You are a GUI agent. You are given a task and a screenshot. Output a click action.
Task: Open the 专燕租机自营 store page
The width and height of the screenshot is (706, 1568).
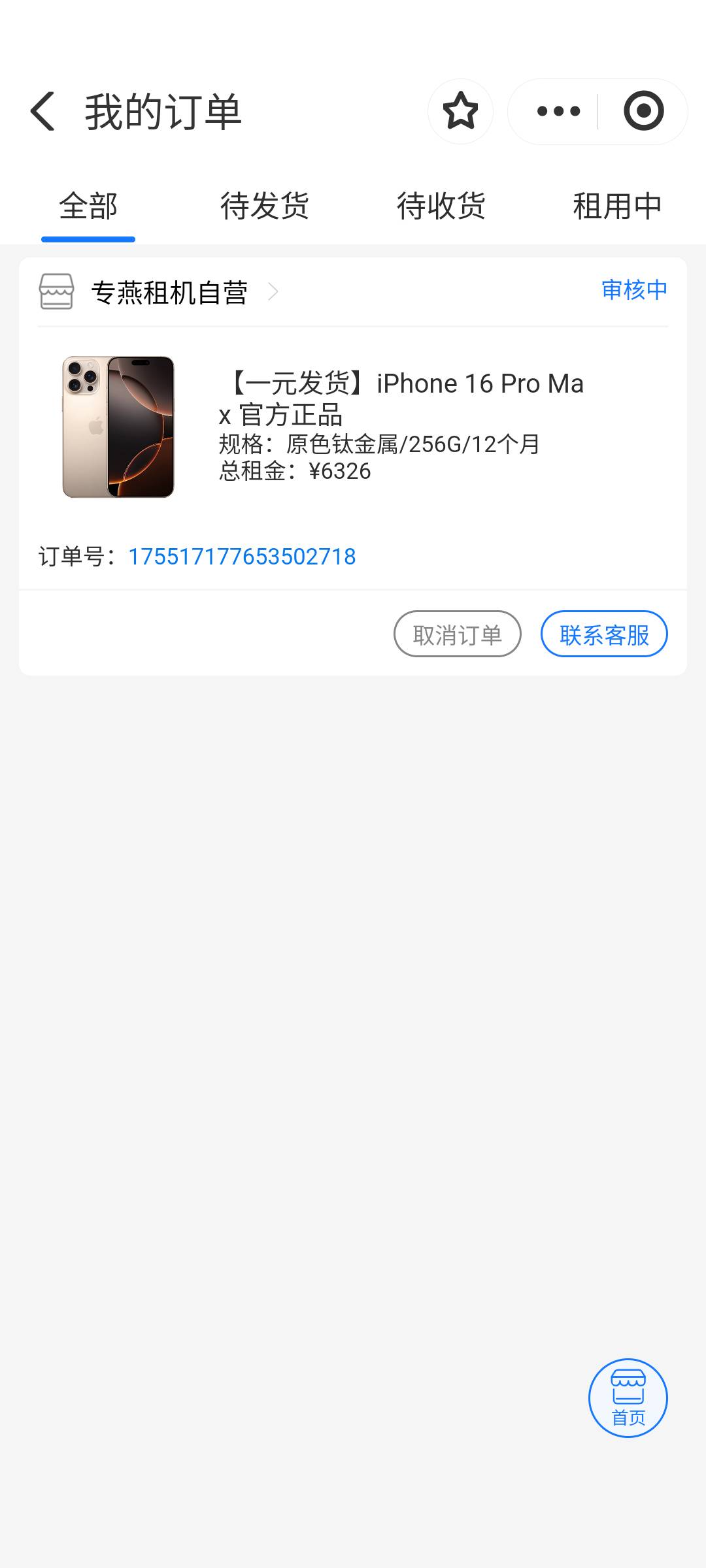coord(159,292)
